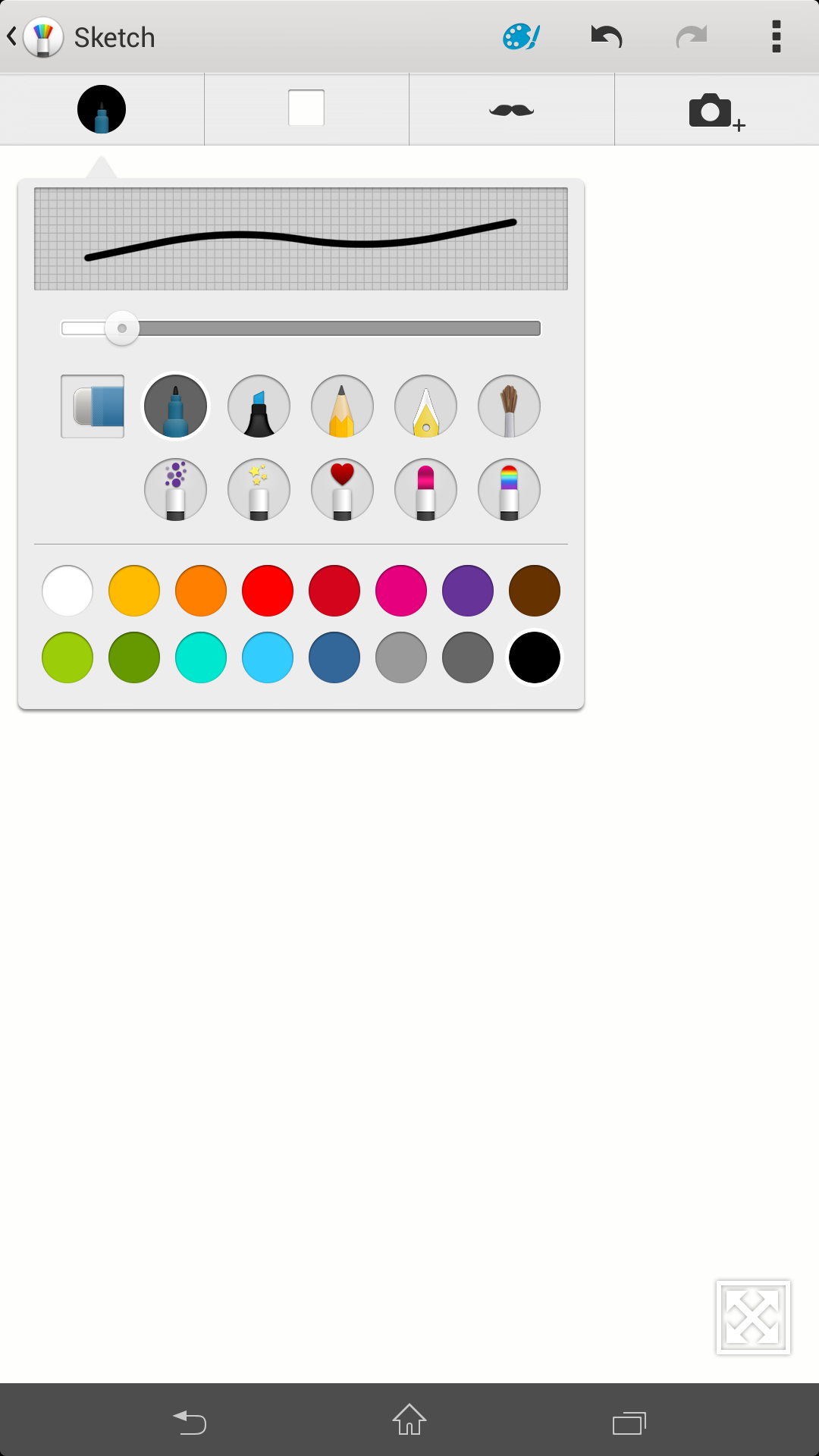Pick the pencil tool
Image resolution: width=819 pixels, height=1456 pixels.
342,406
